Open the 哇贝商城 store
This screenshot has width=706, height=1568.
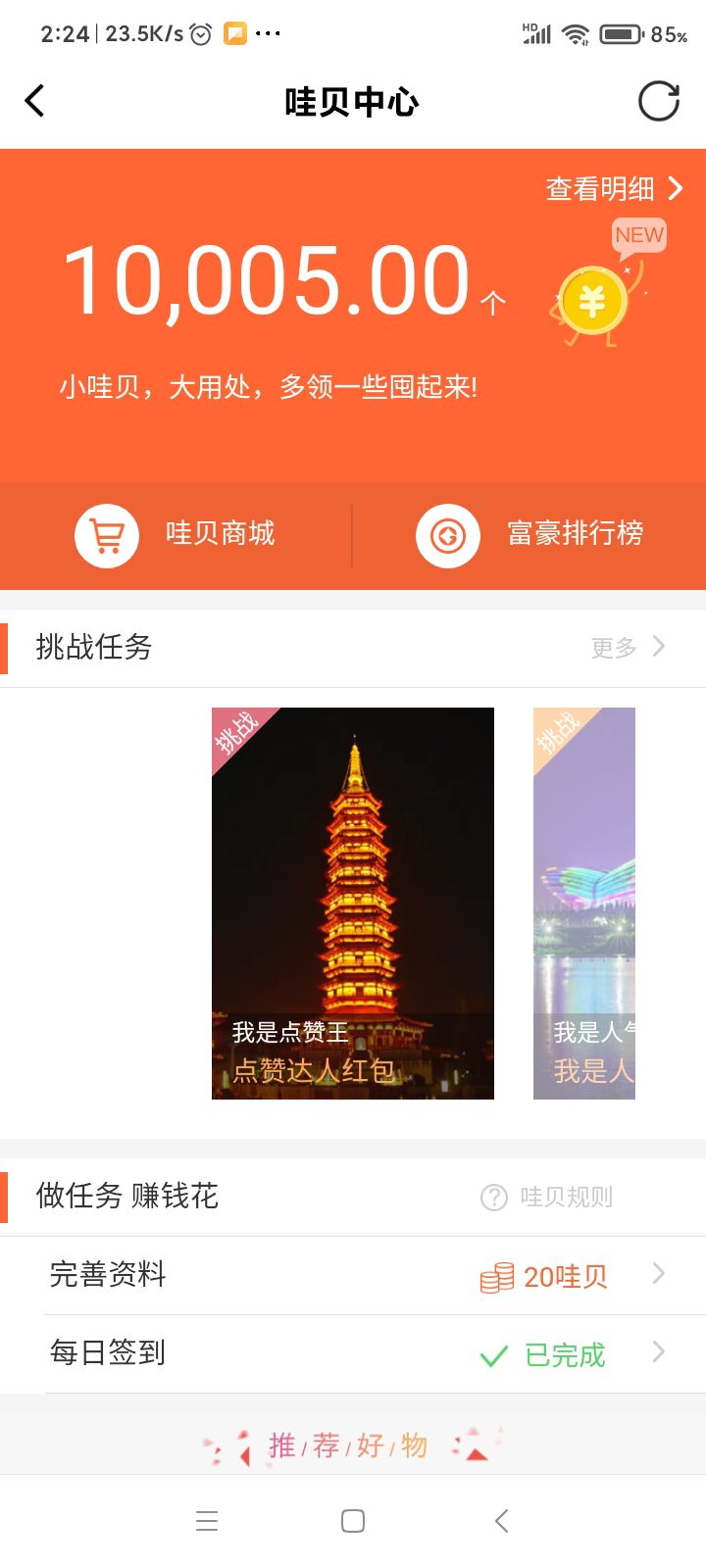pos(176,535)
